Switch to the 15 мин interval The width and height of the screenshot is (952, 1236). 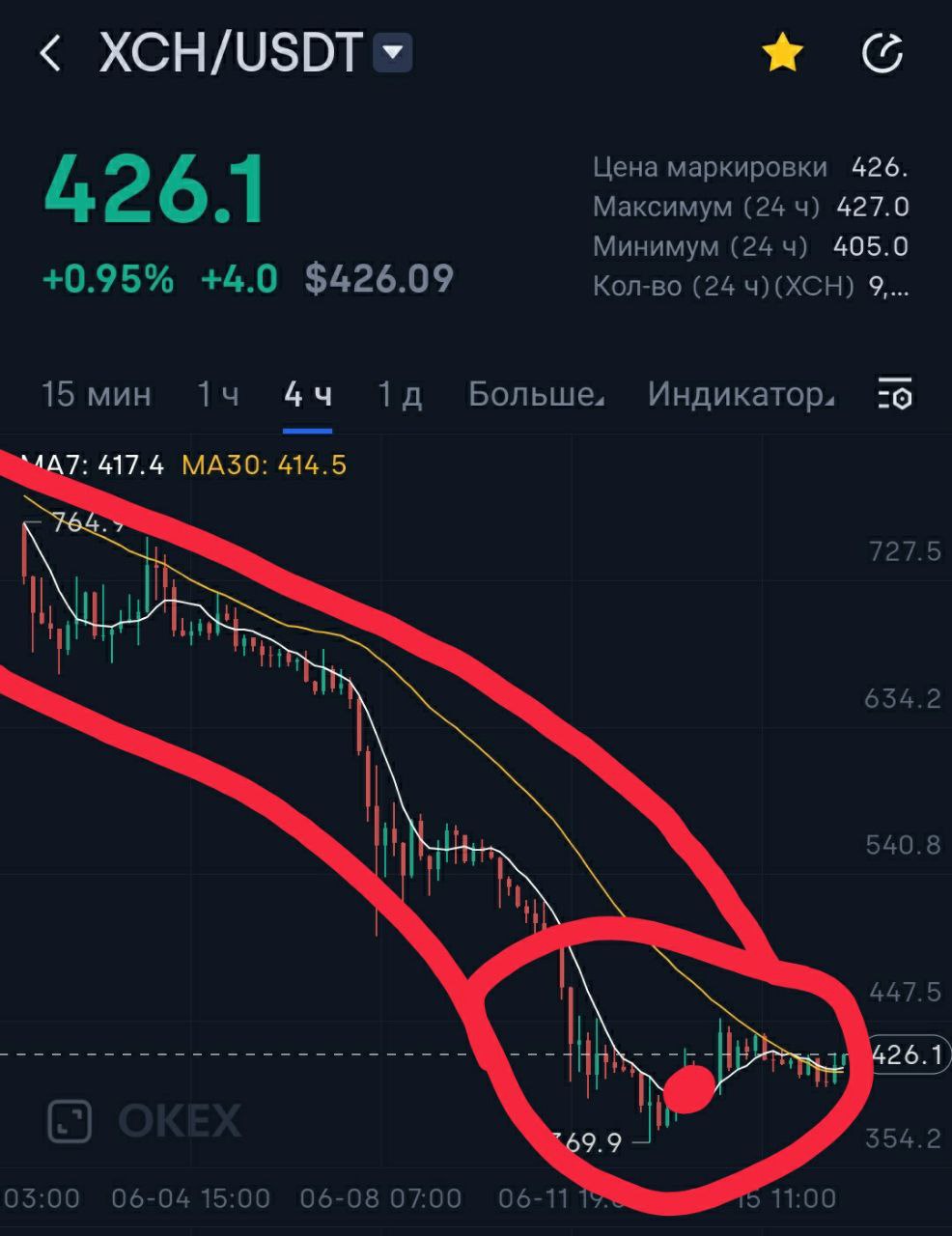point(97,394)
